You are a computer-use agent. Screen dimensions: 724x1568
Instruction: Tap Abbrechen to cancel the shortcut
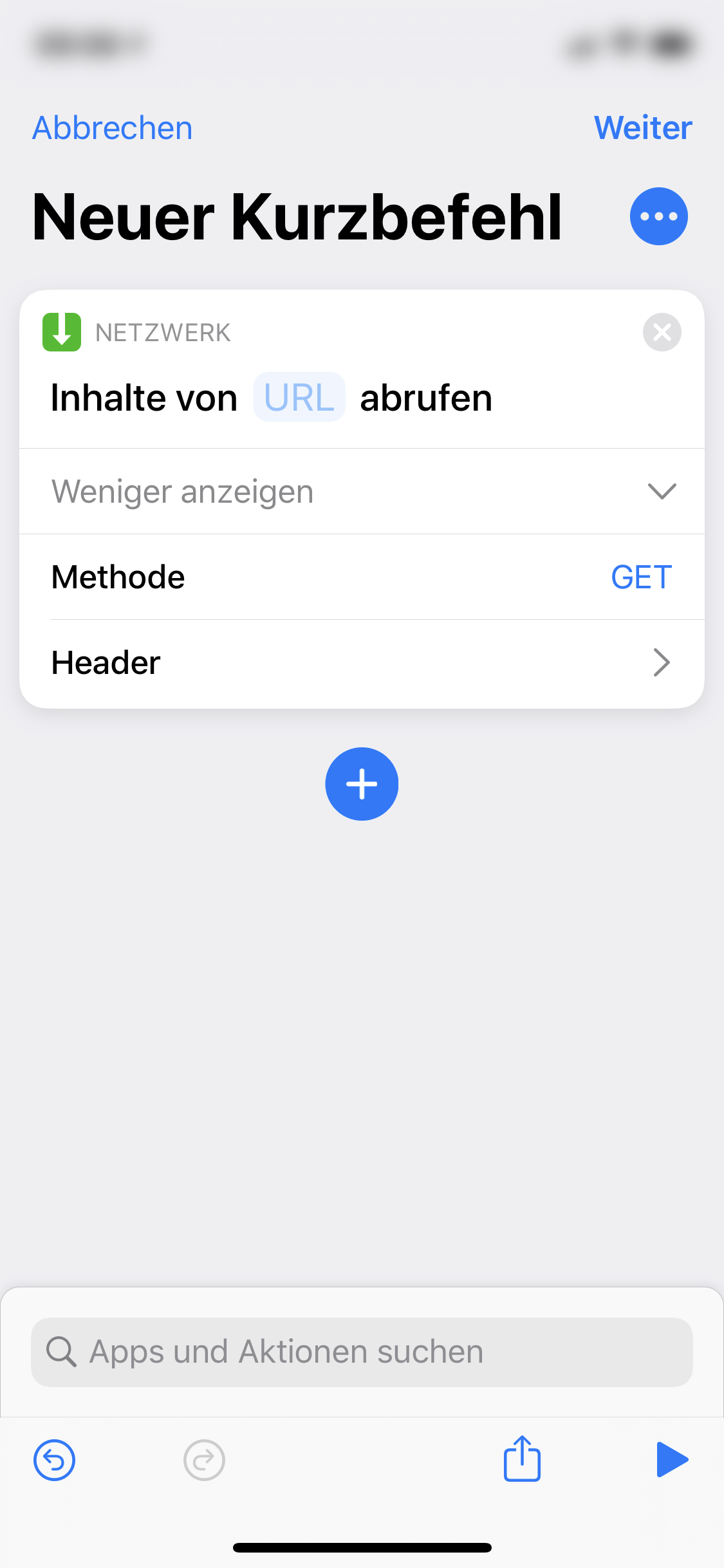click(113, 127)
